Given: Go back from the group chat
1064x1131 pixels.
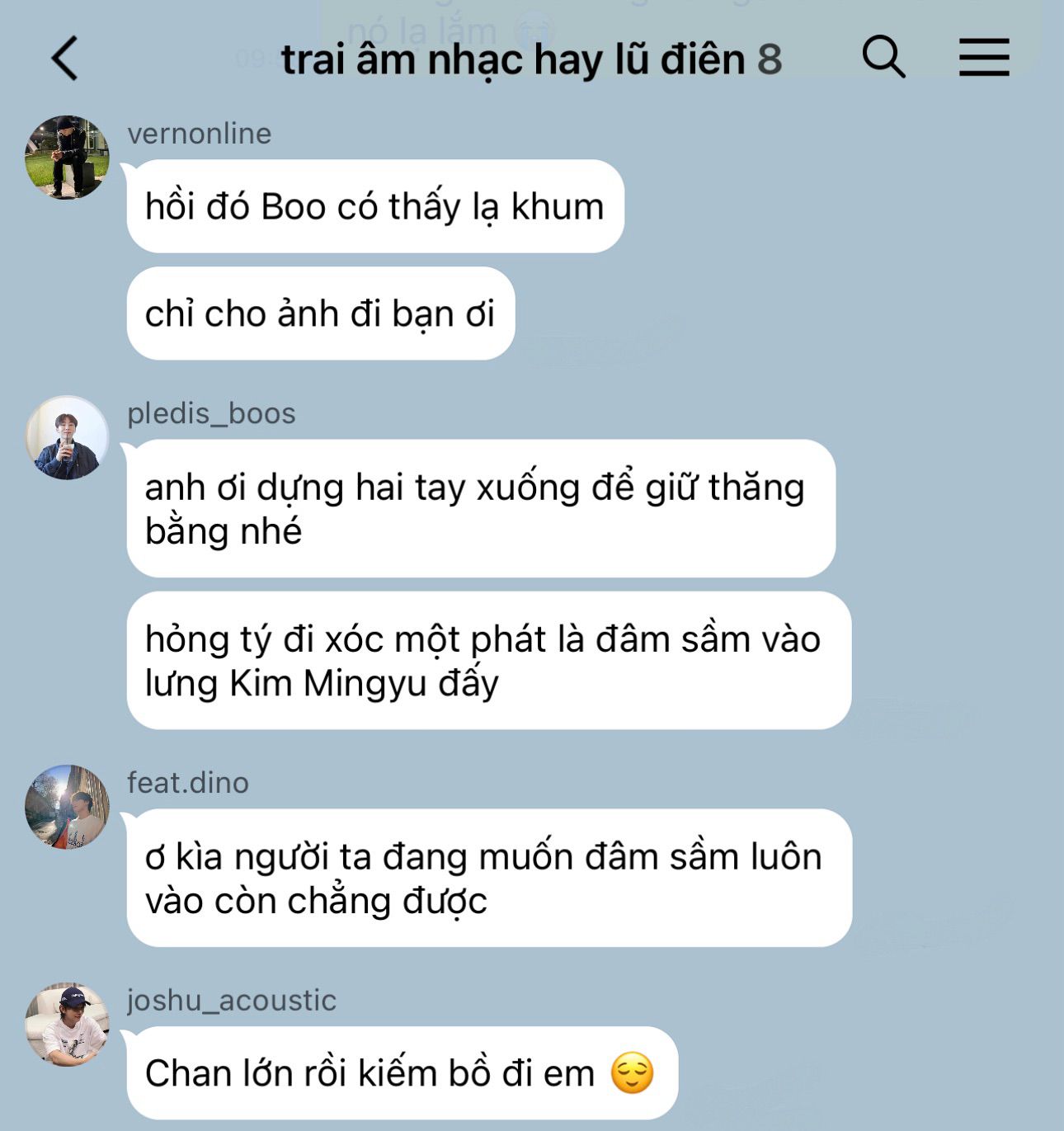Looking at the screenshot, I should pos(64,59).
